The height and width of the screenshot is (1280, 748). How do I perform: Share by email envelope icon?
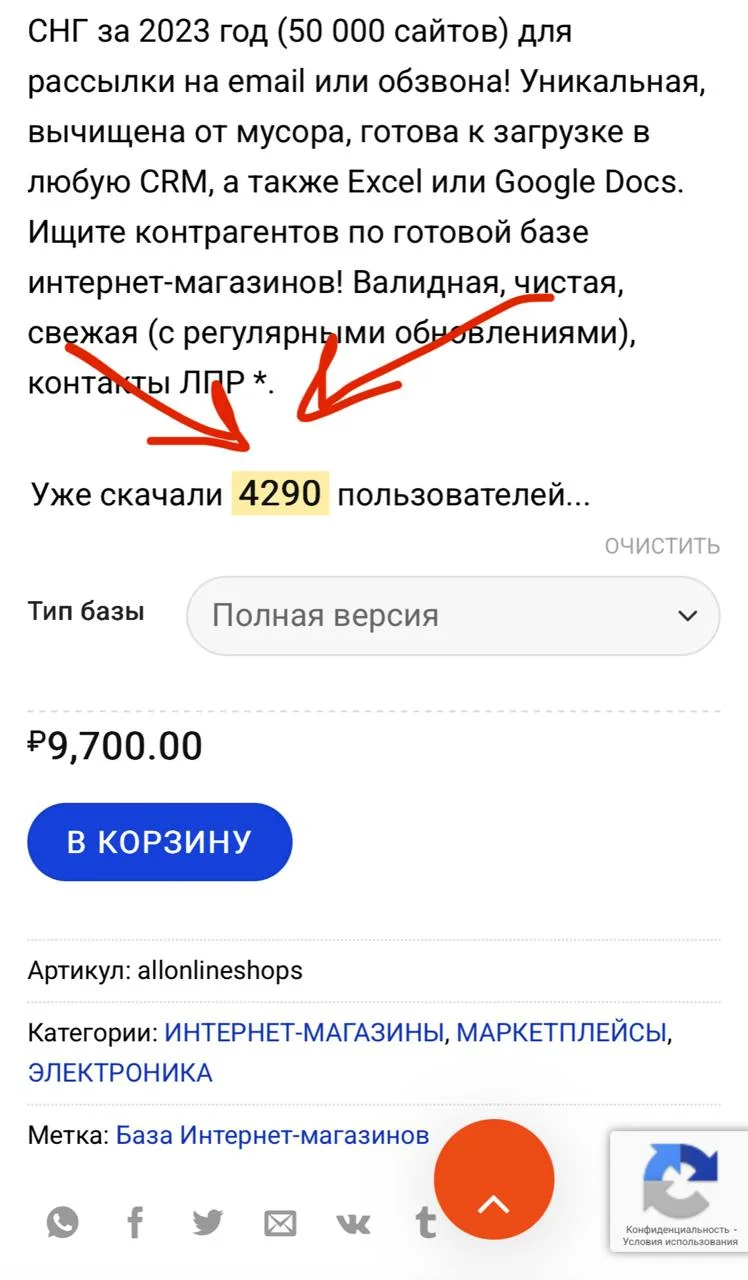[280, 1222]
